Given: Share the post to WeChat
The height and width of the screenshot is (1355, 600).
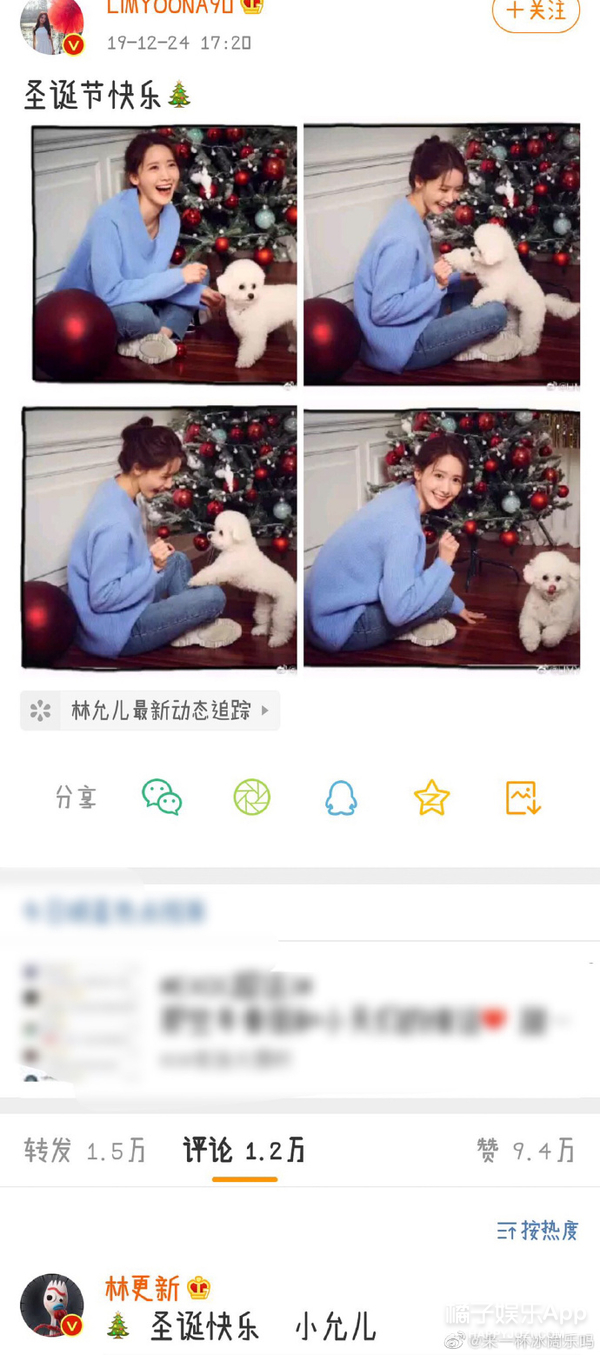Looking at the screenshot, I should 162,797.
